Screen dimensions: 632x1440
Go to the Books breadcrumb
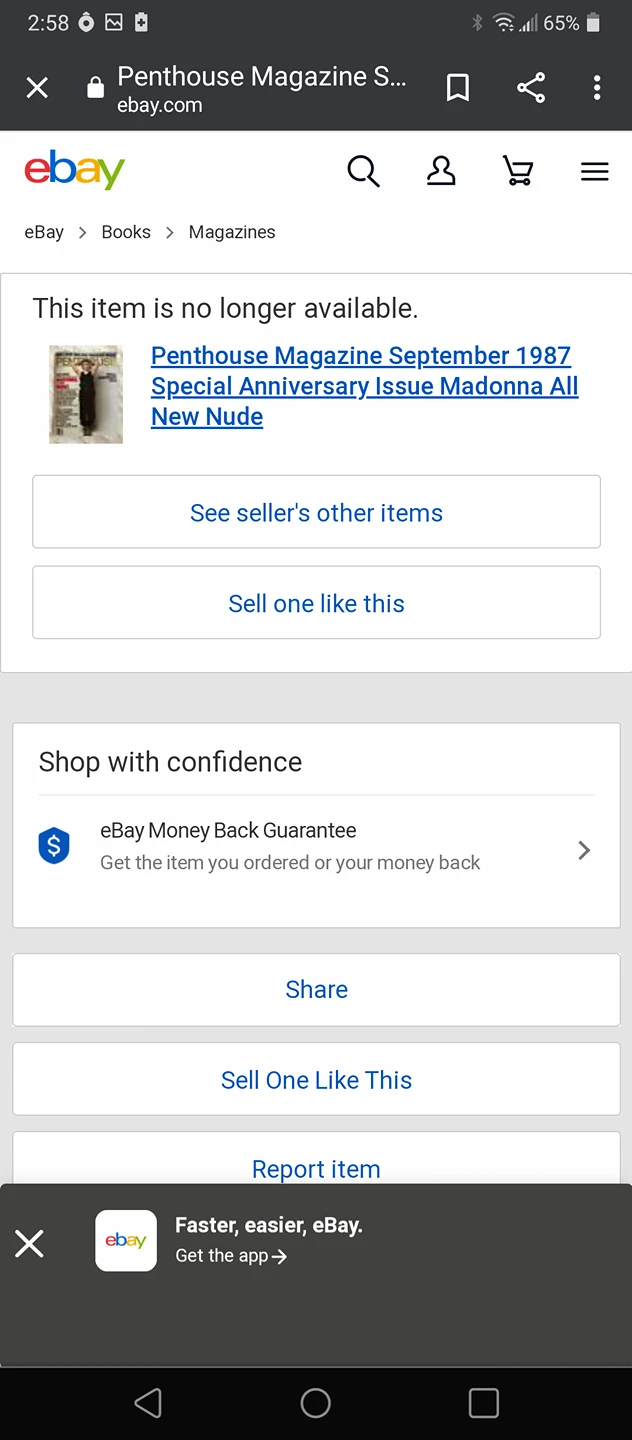coord(126,232)
